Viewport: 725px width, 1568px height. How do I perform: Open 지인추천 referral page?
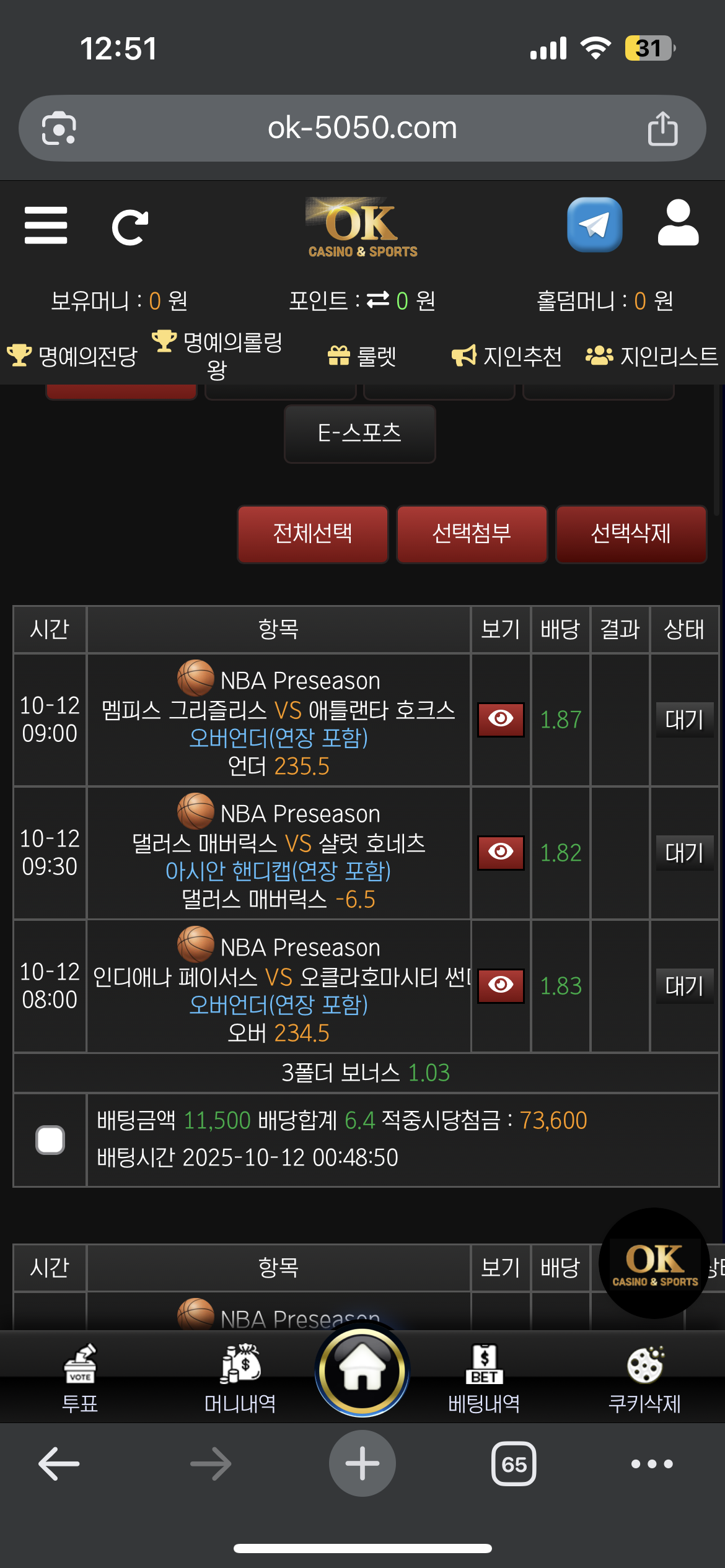pyautogui.click(x=507, y=356)
